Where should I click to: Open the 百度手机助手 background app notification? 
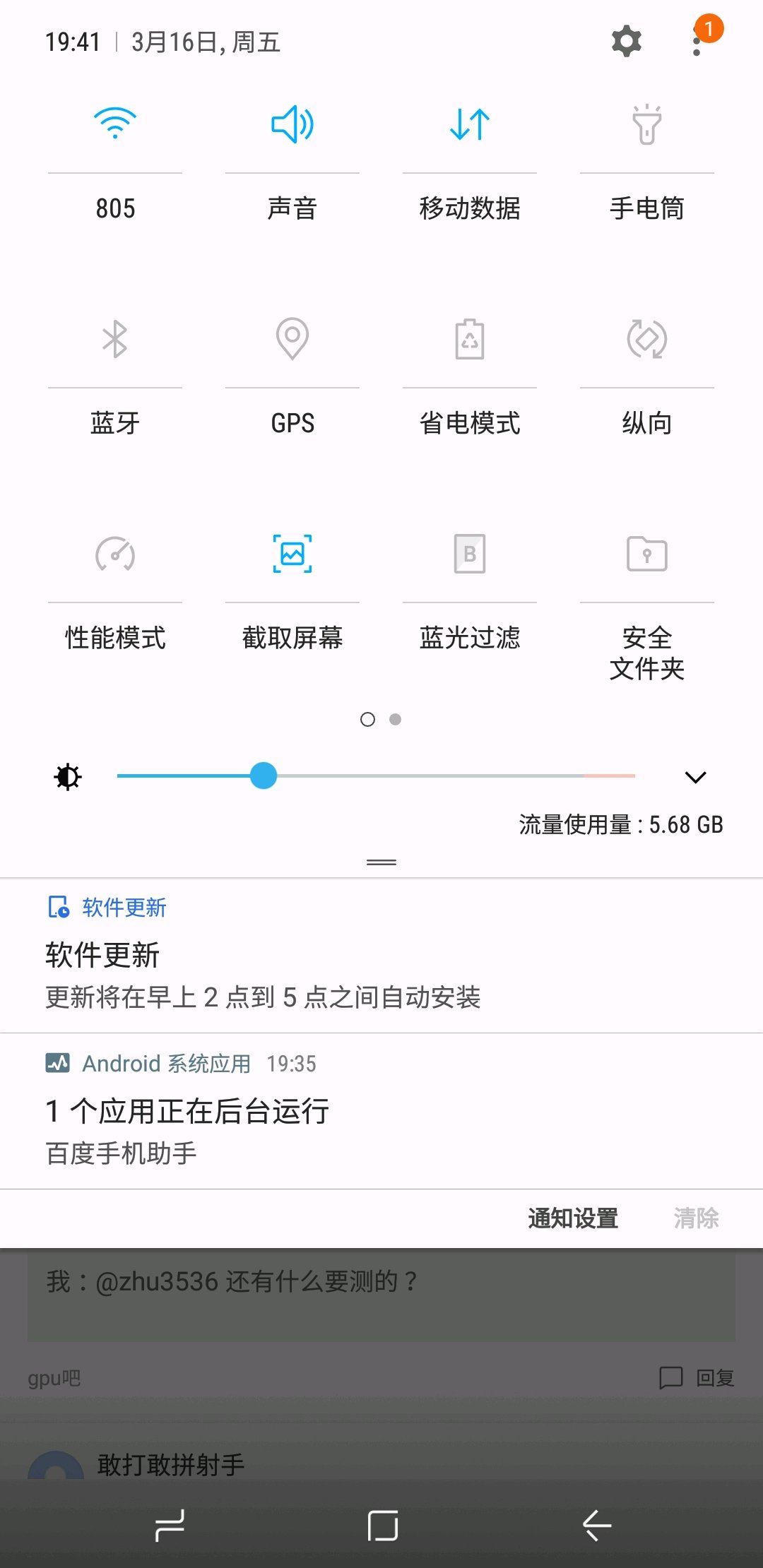(381, 1111)
